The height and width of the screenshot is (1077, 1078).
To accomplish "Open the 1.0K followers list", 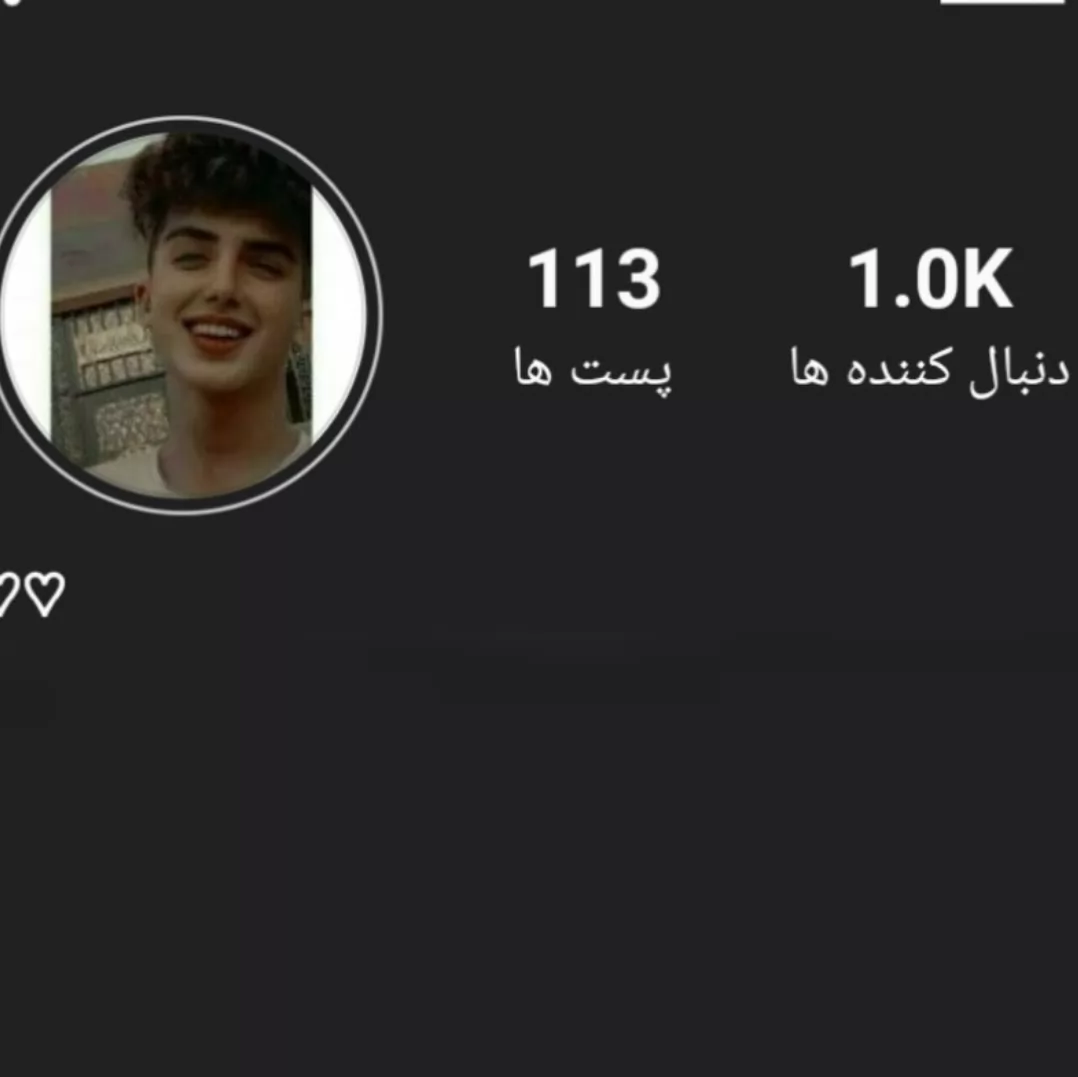I will coord(930,321).
